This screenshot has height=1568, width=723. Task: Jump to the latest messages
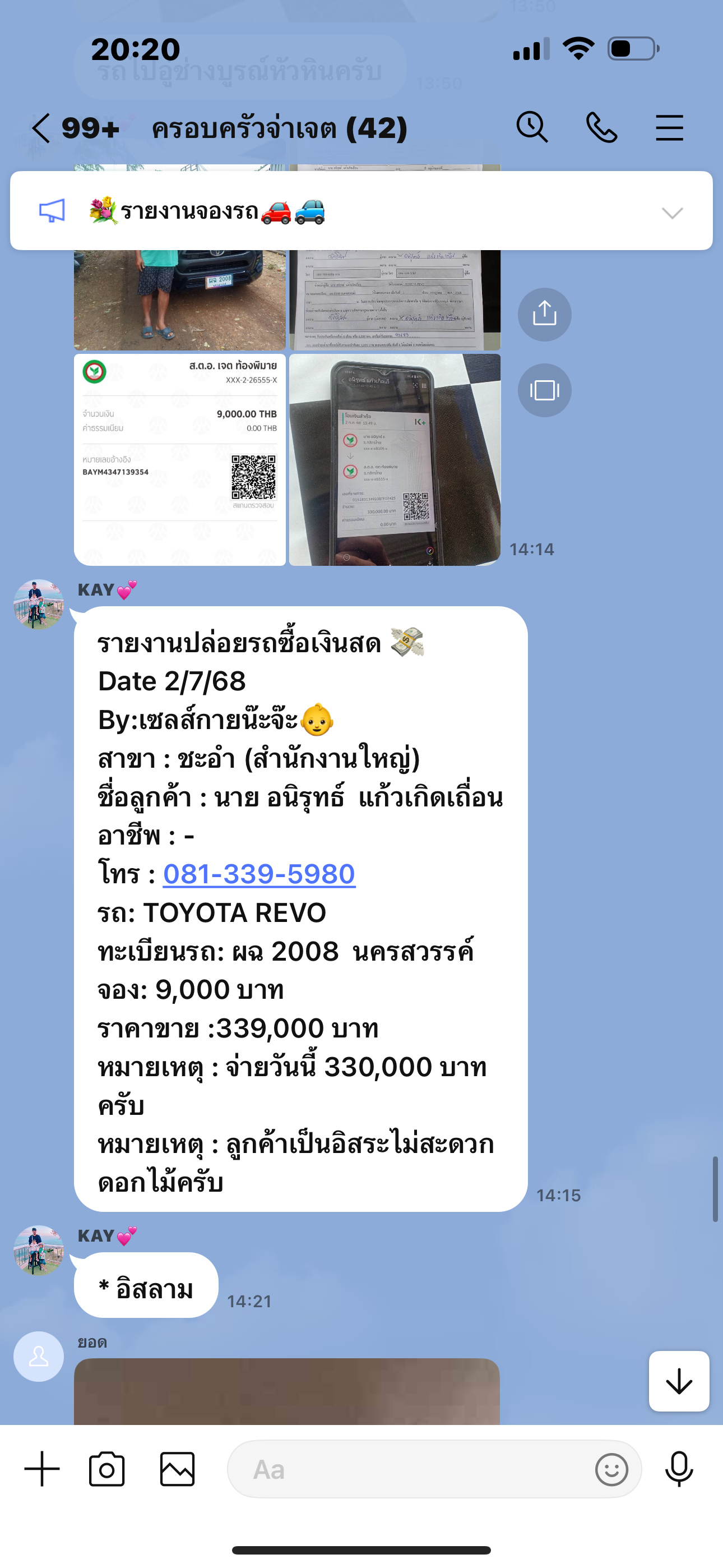(x=679, y=1381)
